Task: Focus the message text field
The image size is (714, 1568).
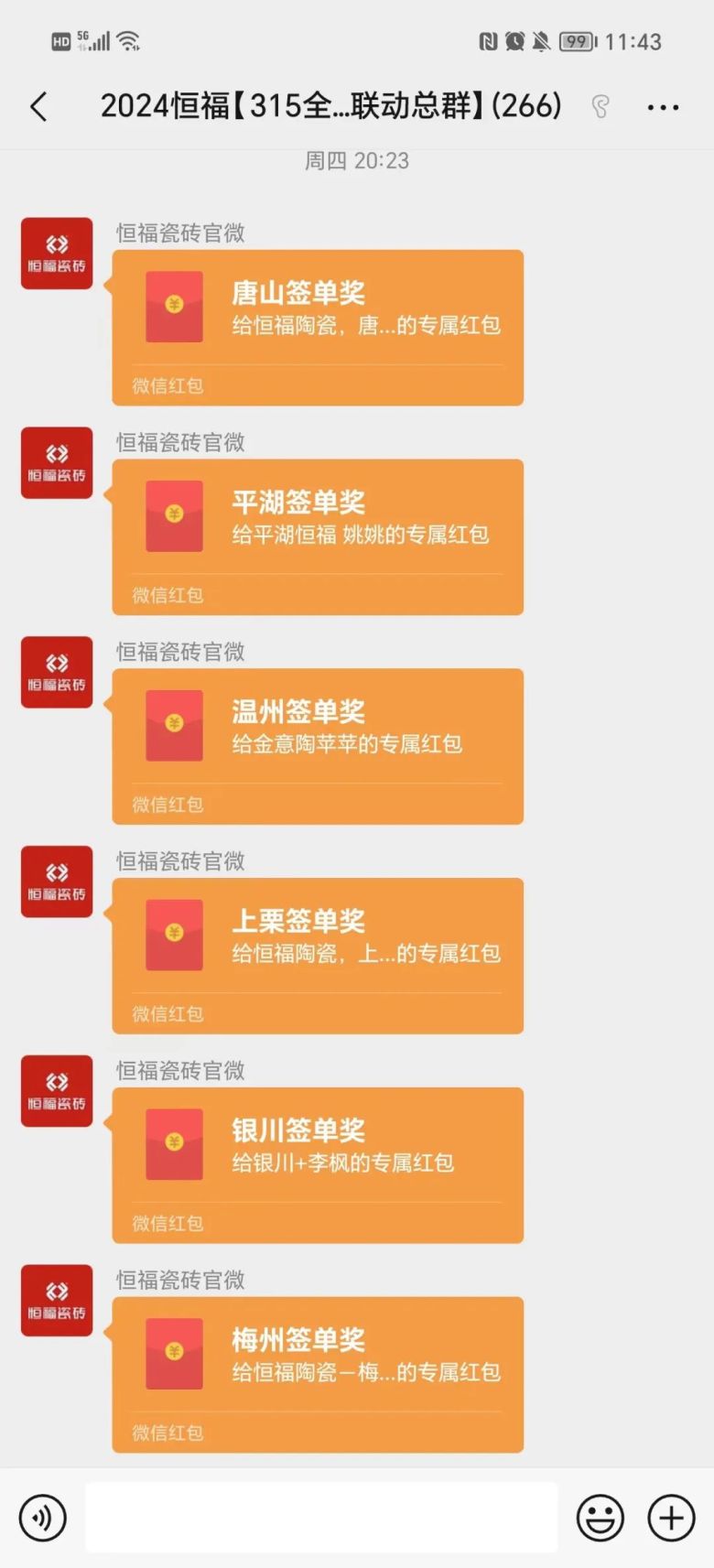Action: 321,1518
